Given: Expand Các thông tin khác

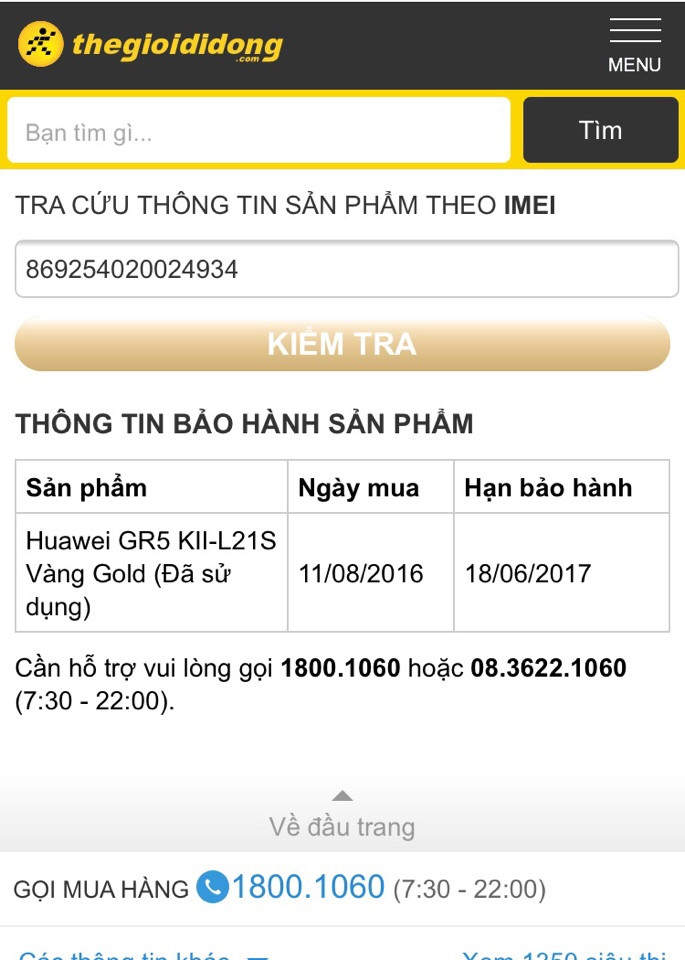Looking at the screenshot, I should point(140,954).
